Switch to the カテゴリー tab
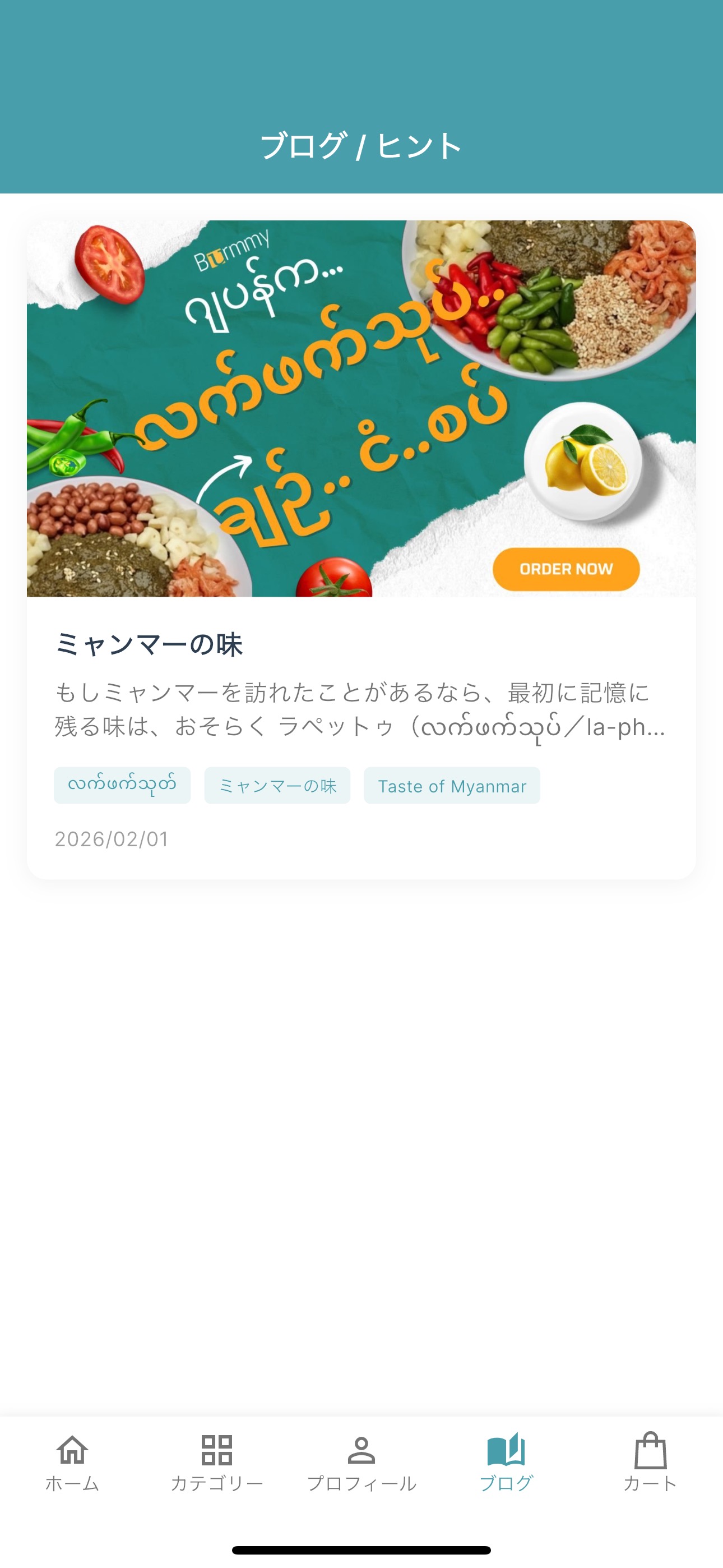The height and width of the screenshot is (1568, 723). [x=217, y=1462]
